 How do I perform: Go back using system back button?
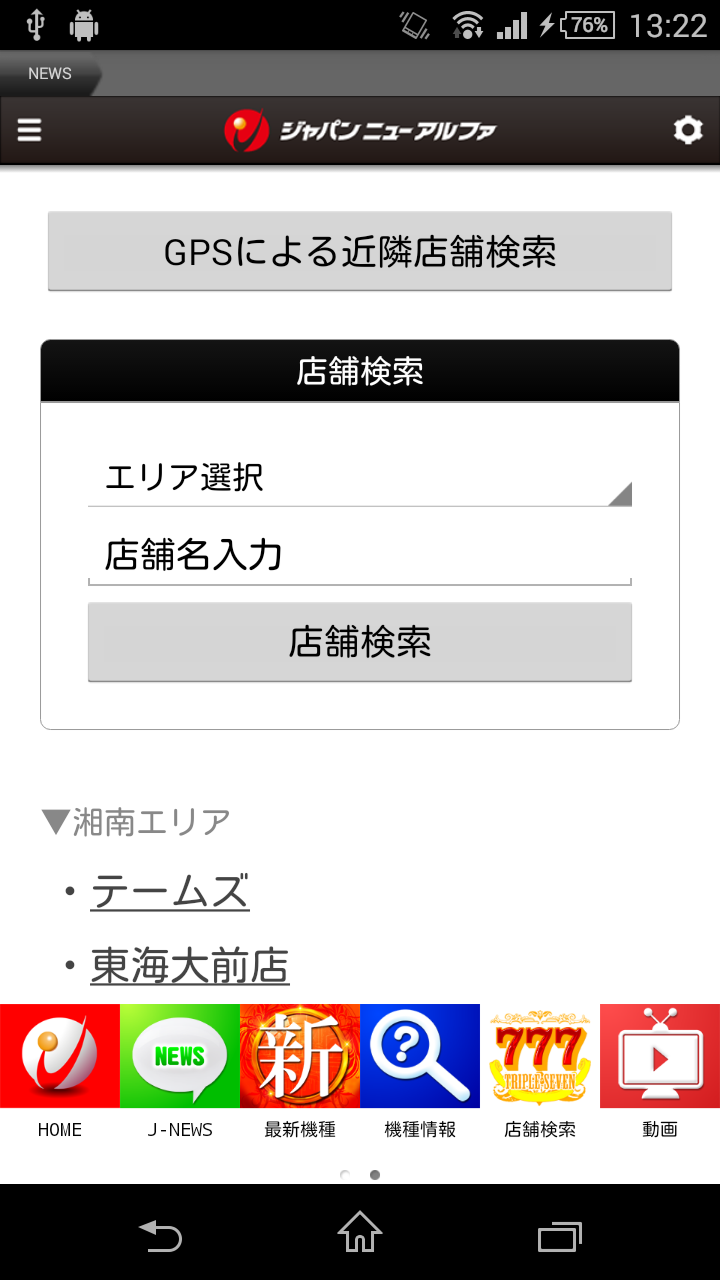pyautogui.click(x=160, y=1232)
